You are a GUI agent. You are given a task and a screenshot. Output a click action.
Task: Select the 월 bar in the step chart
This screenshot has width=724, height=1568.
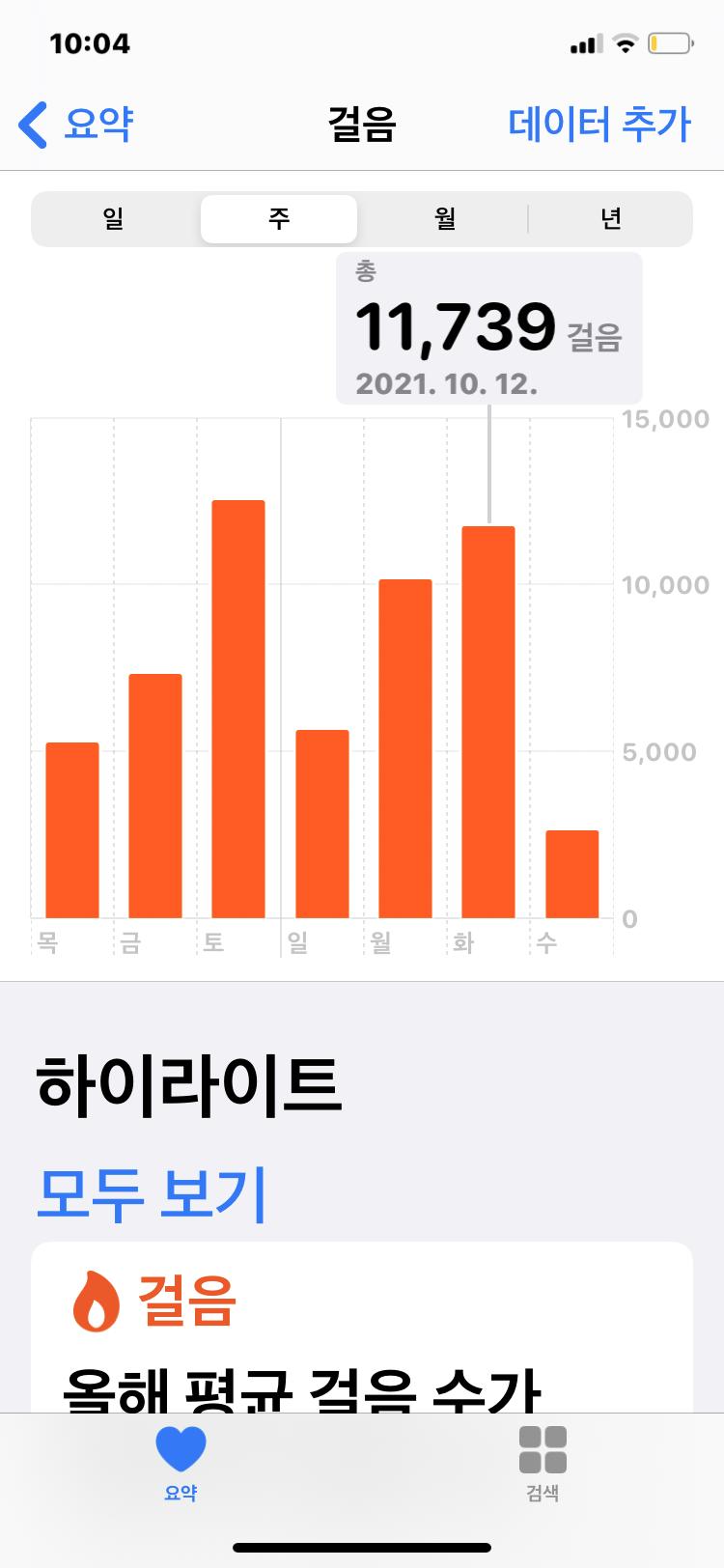[404, 748]
